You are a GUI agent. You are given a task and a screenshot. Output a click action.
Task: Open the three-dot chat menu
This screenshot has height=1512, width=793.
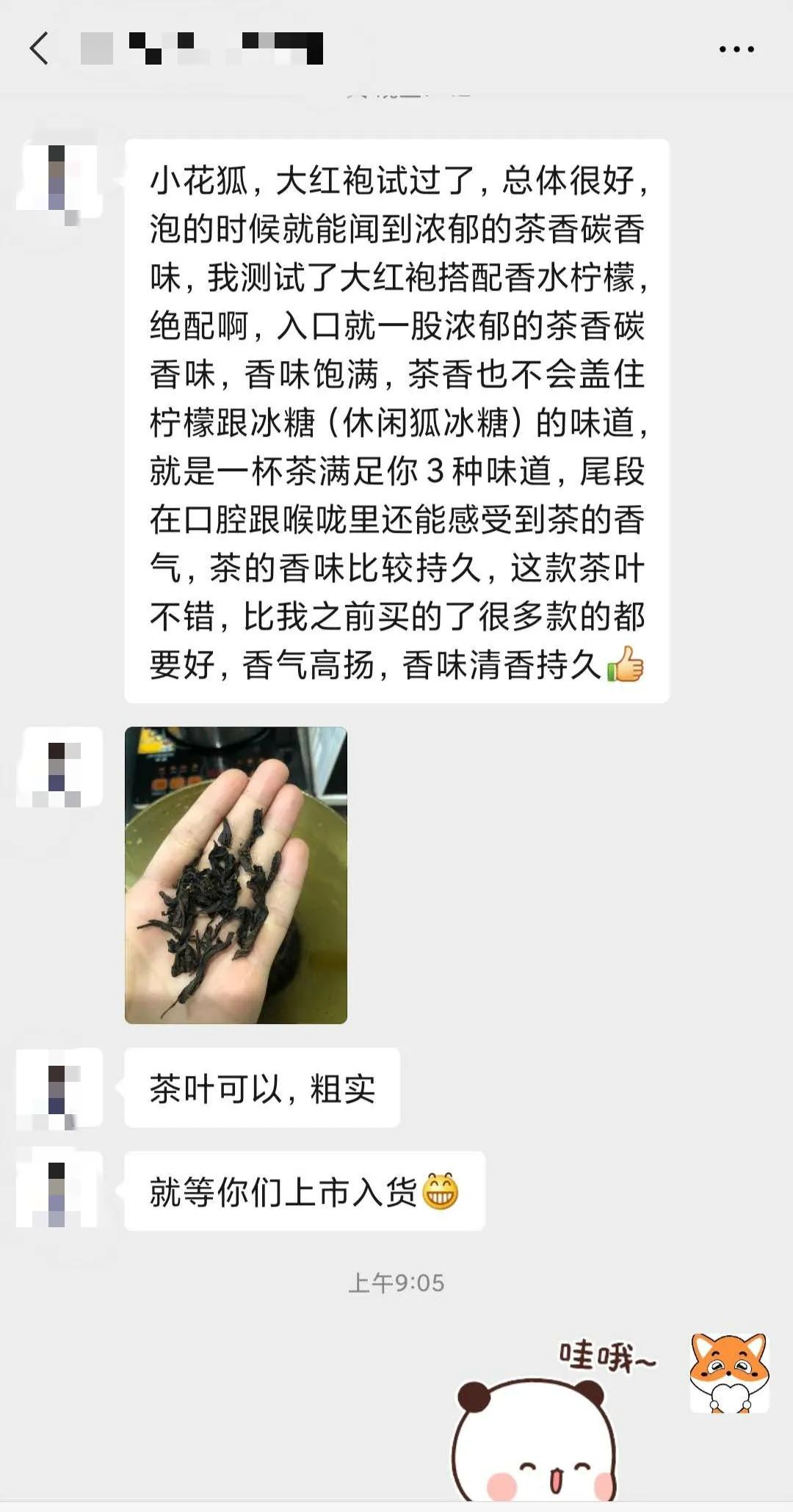(x=736, y=49)
